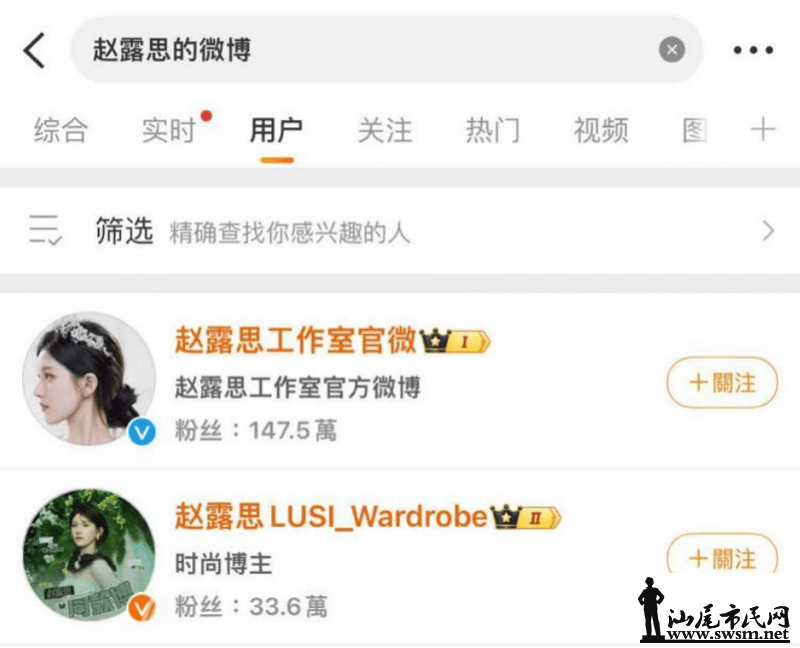
Task: Switch to the 关注 tab
Action: point(385,130)
